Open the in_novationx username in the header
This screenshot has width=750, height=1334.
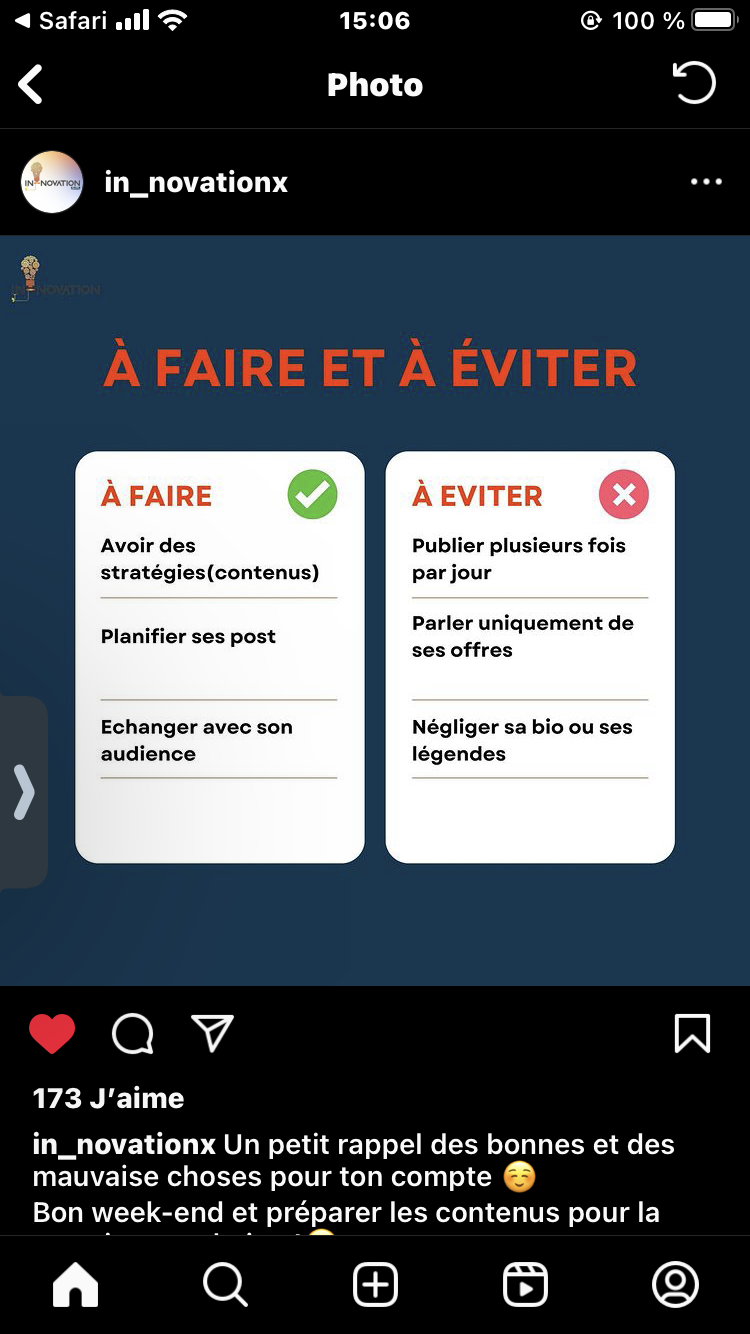click(x=196, y=182)
